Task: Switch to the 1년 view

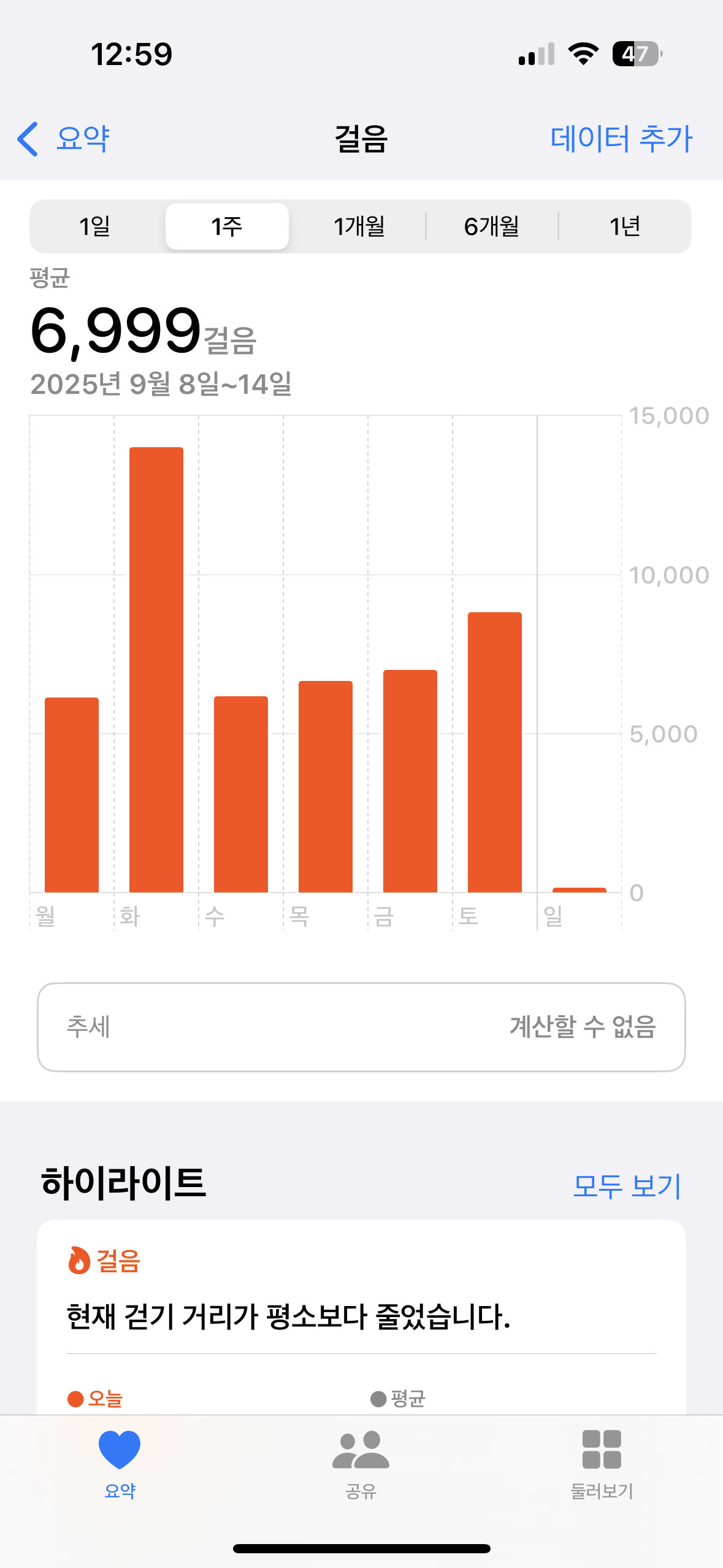Action: tap(624, 226)
